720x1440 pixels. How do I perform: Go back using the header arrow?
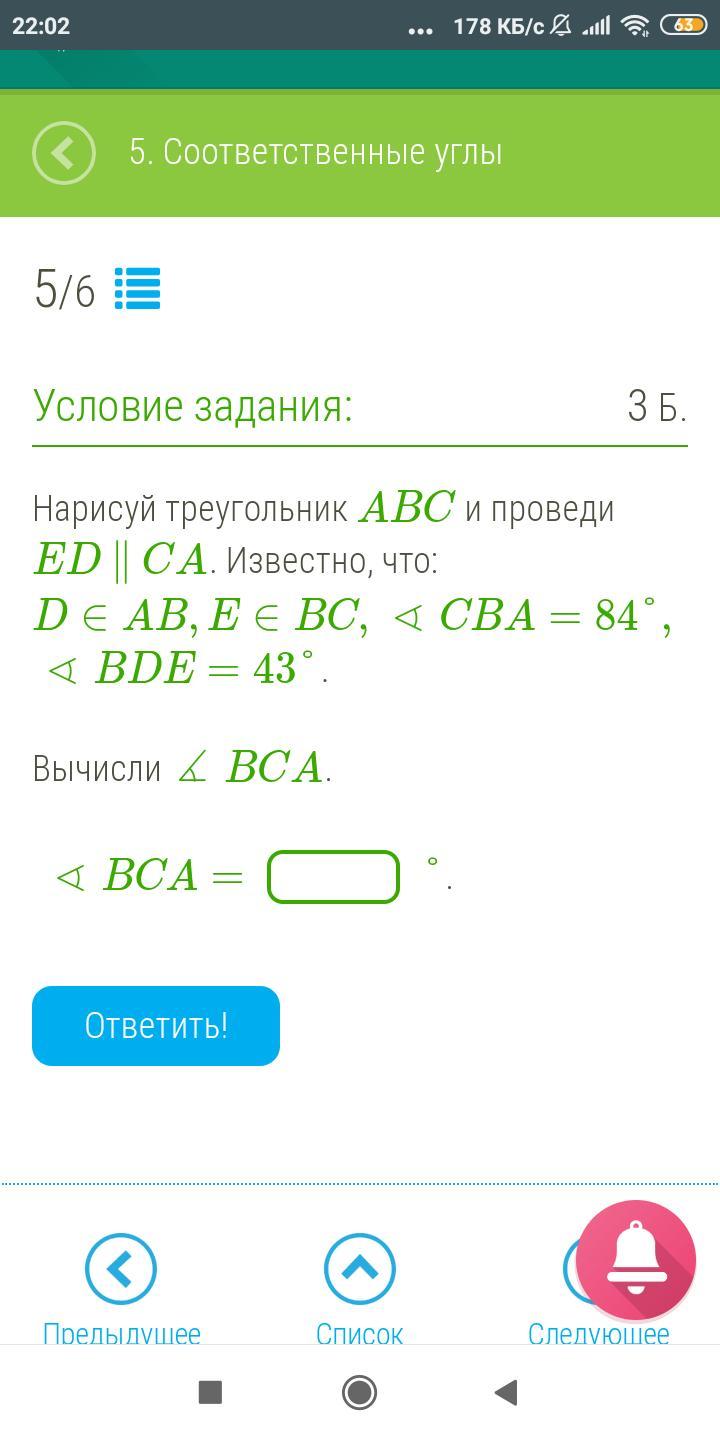point(64,153)
